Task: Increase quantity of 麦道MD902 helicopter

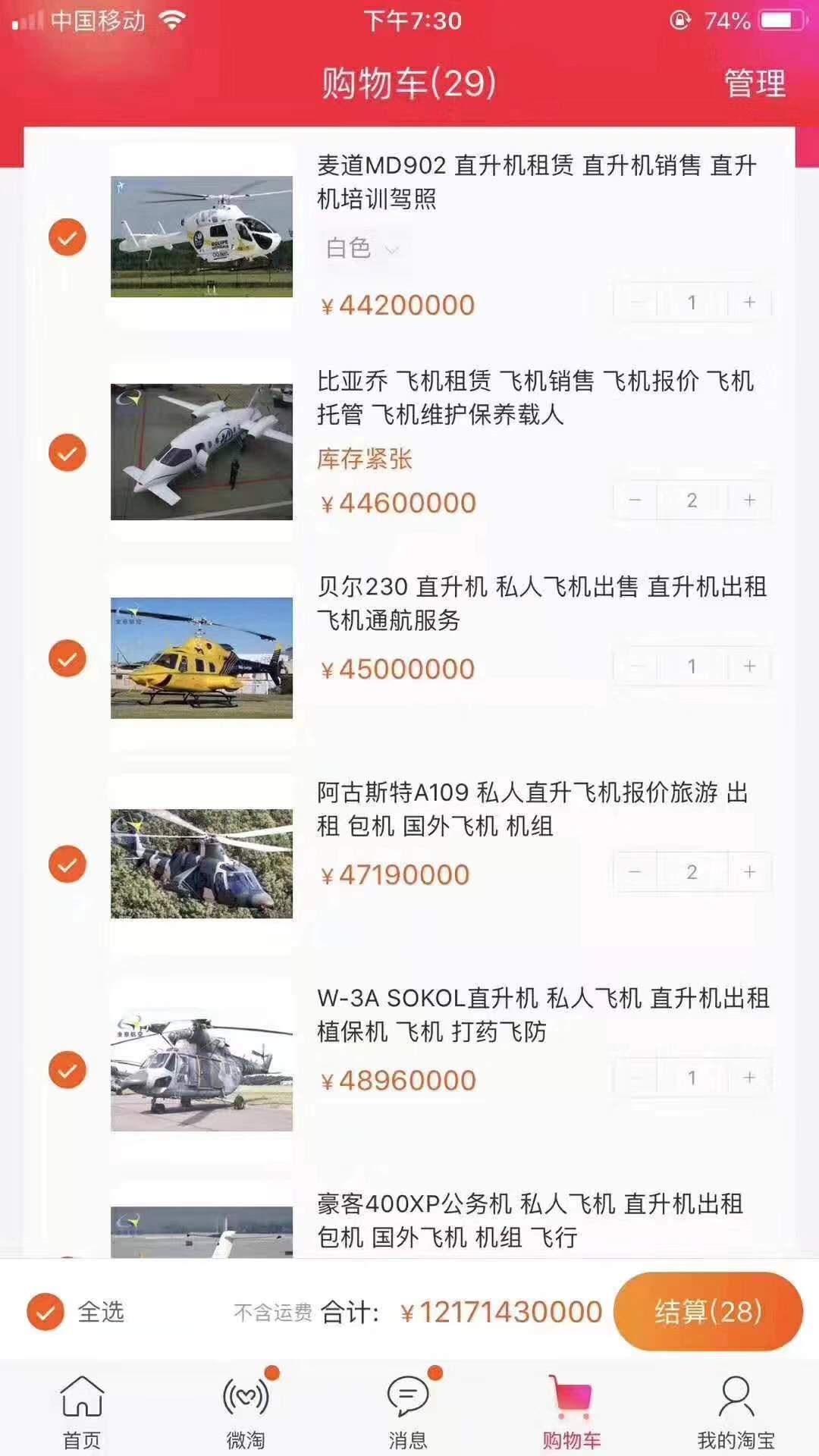Action: tap(749, 303)
